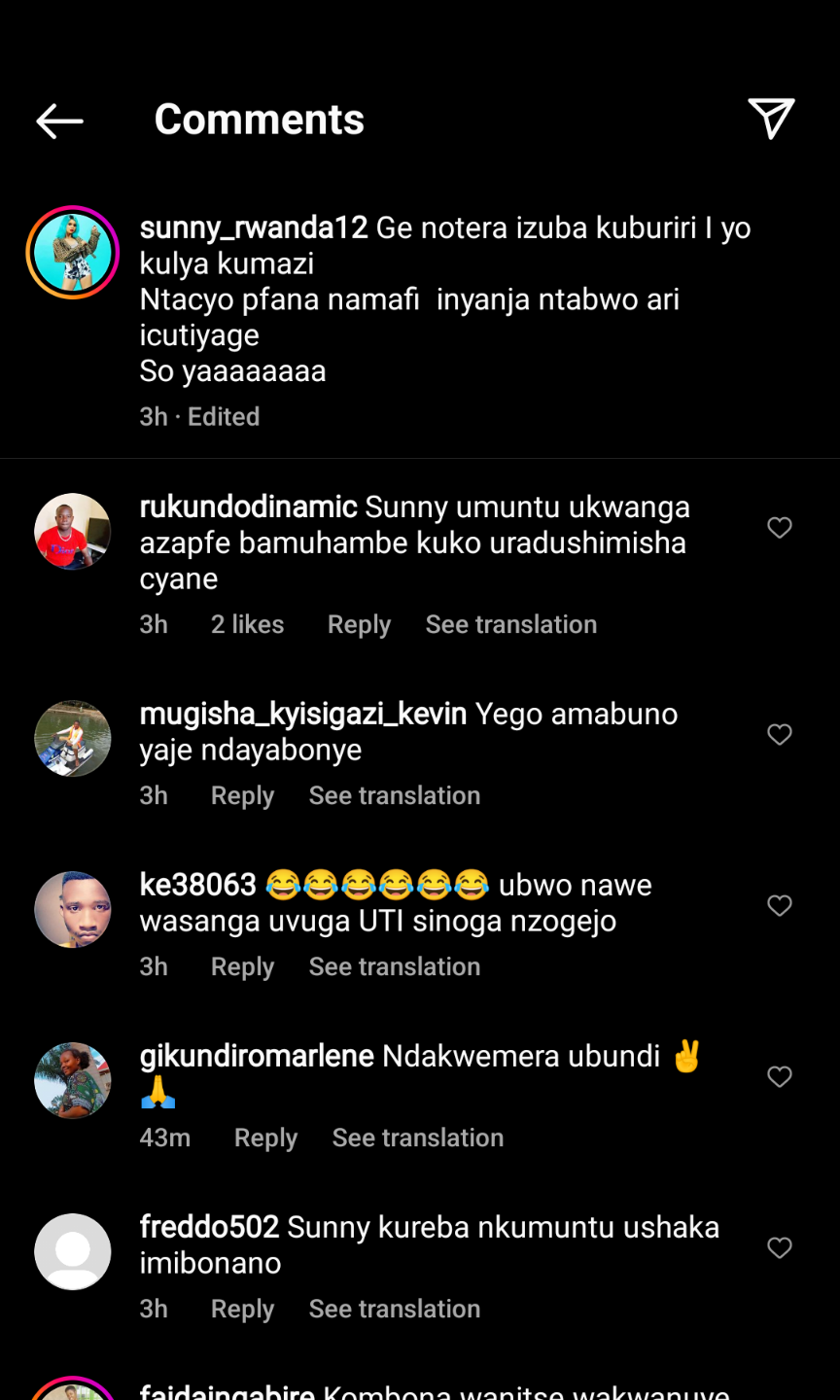Reply to ke38063's comment
The width and height of the screenshot is (840, 1400).
click(x=242, y=966)
